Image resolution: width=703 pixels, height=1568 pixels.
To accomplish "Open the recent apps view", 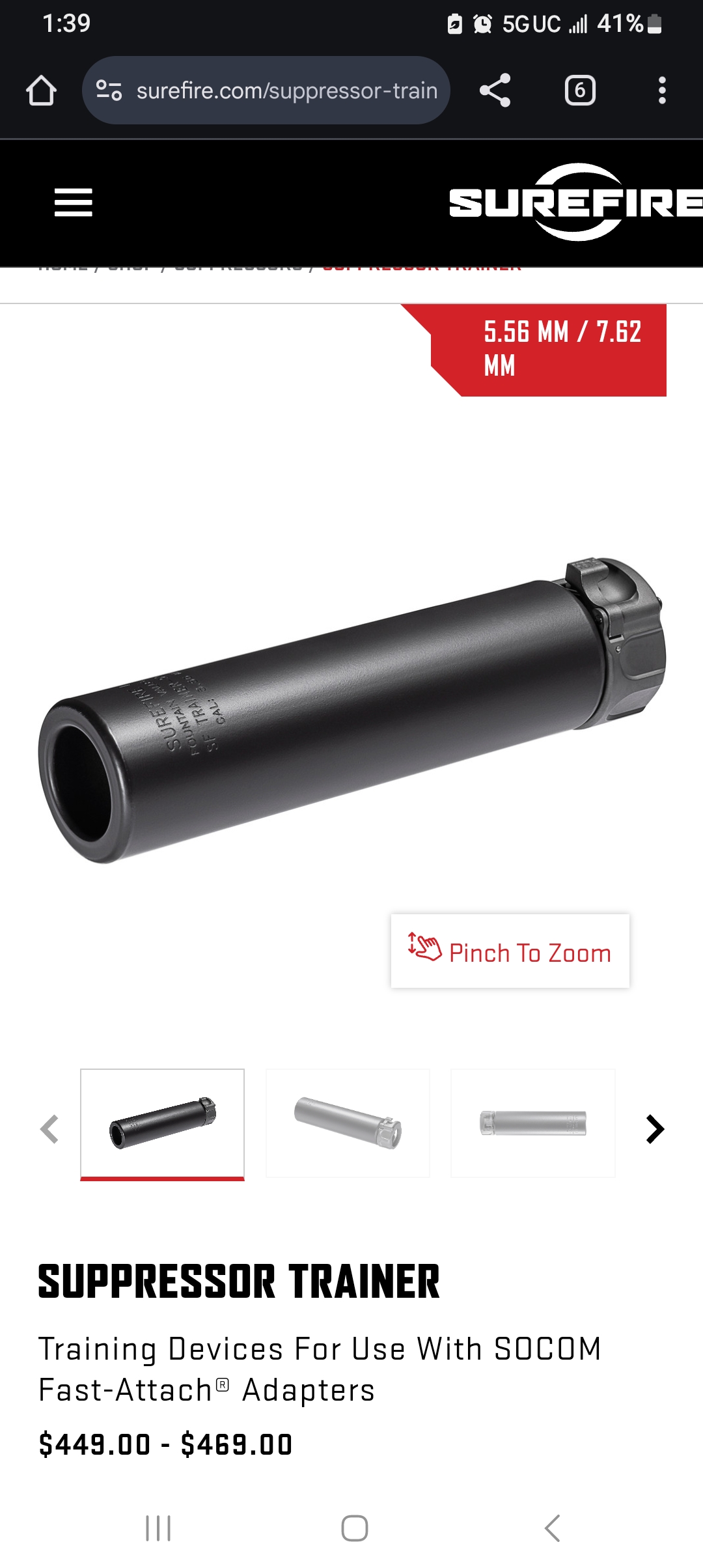I will pyautogui.click(x=158, y=1528).
